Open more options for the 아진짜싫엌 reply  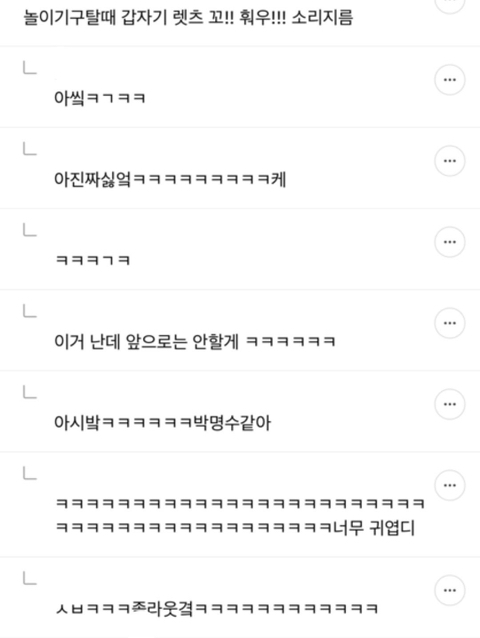pos(449,161)
